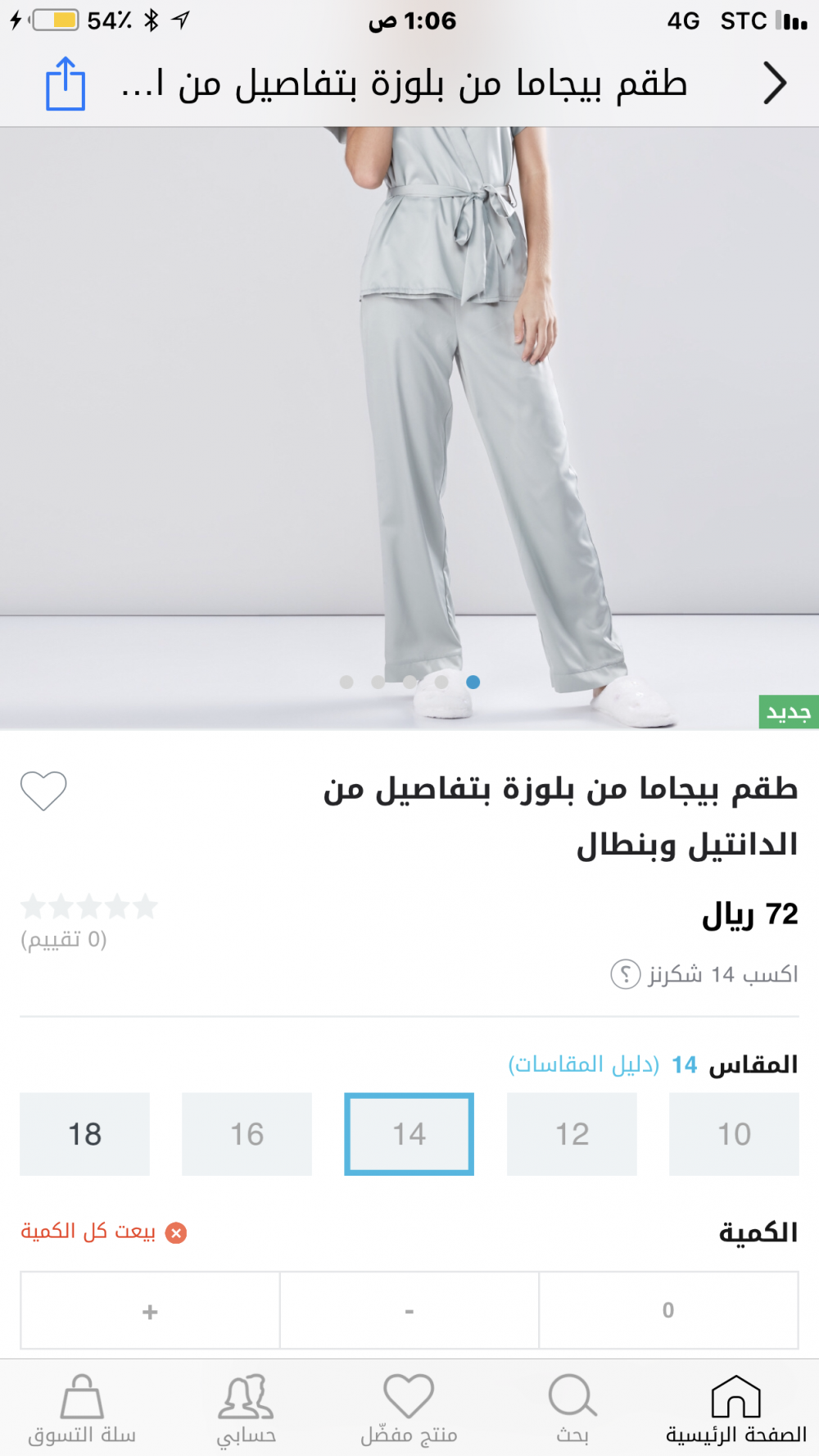Select size 18
Screen dimensions: 819x1456
pyautogui.click(x=84, y=1134)
